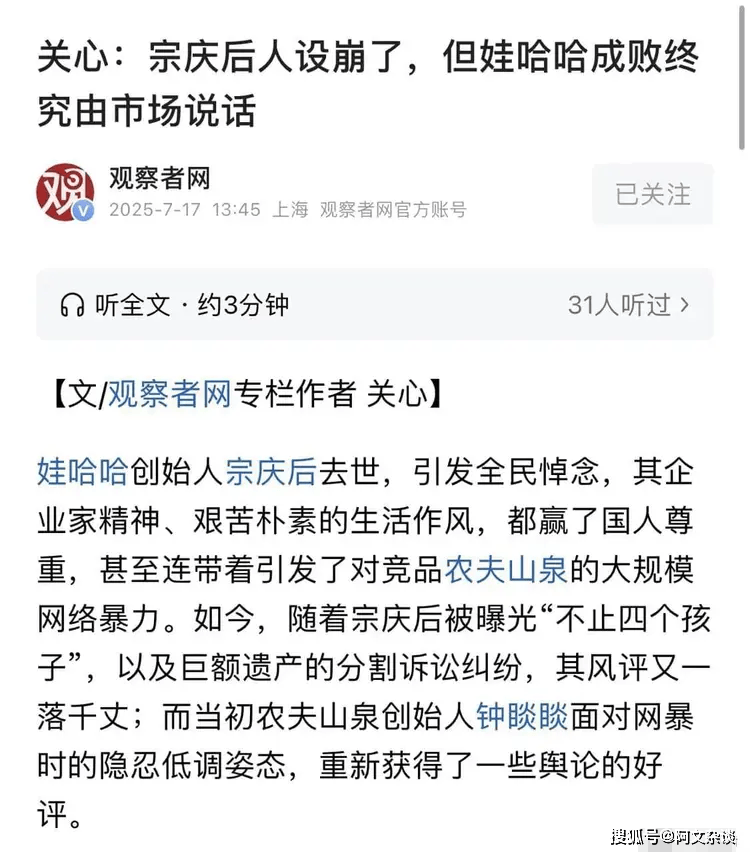Open the 宗庆后 keyword link
Screen dimensions: 750x854
point(271,470)
